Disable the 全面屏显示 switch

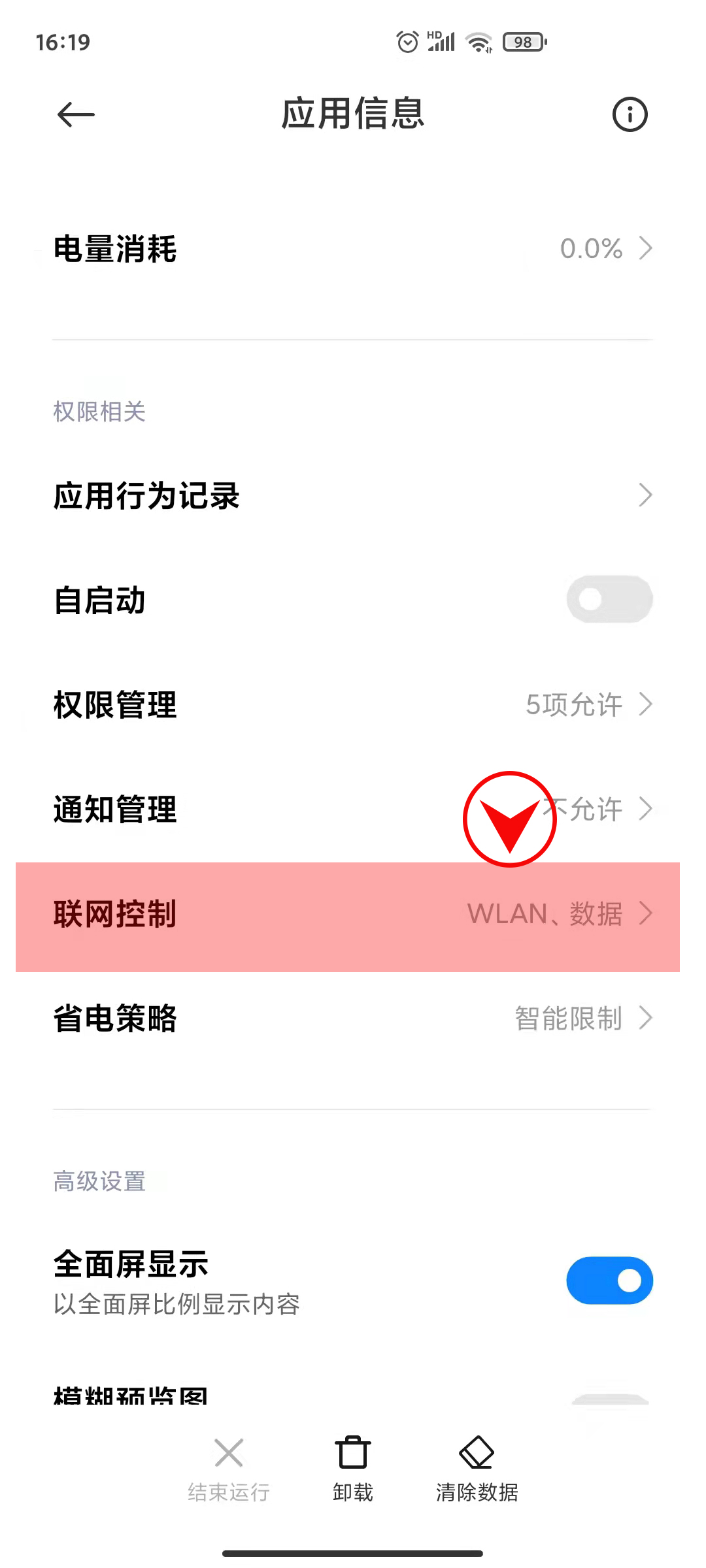tap(609, 1280)
